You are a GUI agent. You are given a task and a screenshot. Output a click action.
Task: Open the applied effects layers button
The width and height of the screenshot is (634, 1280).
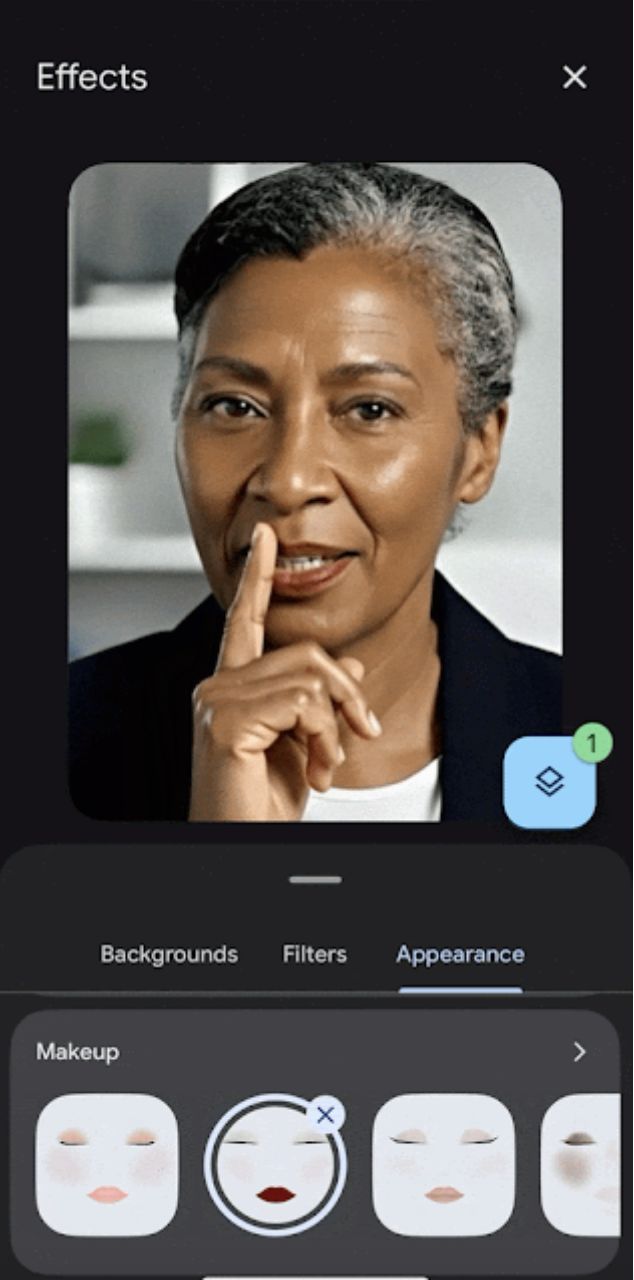[549, 782]
